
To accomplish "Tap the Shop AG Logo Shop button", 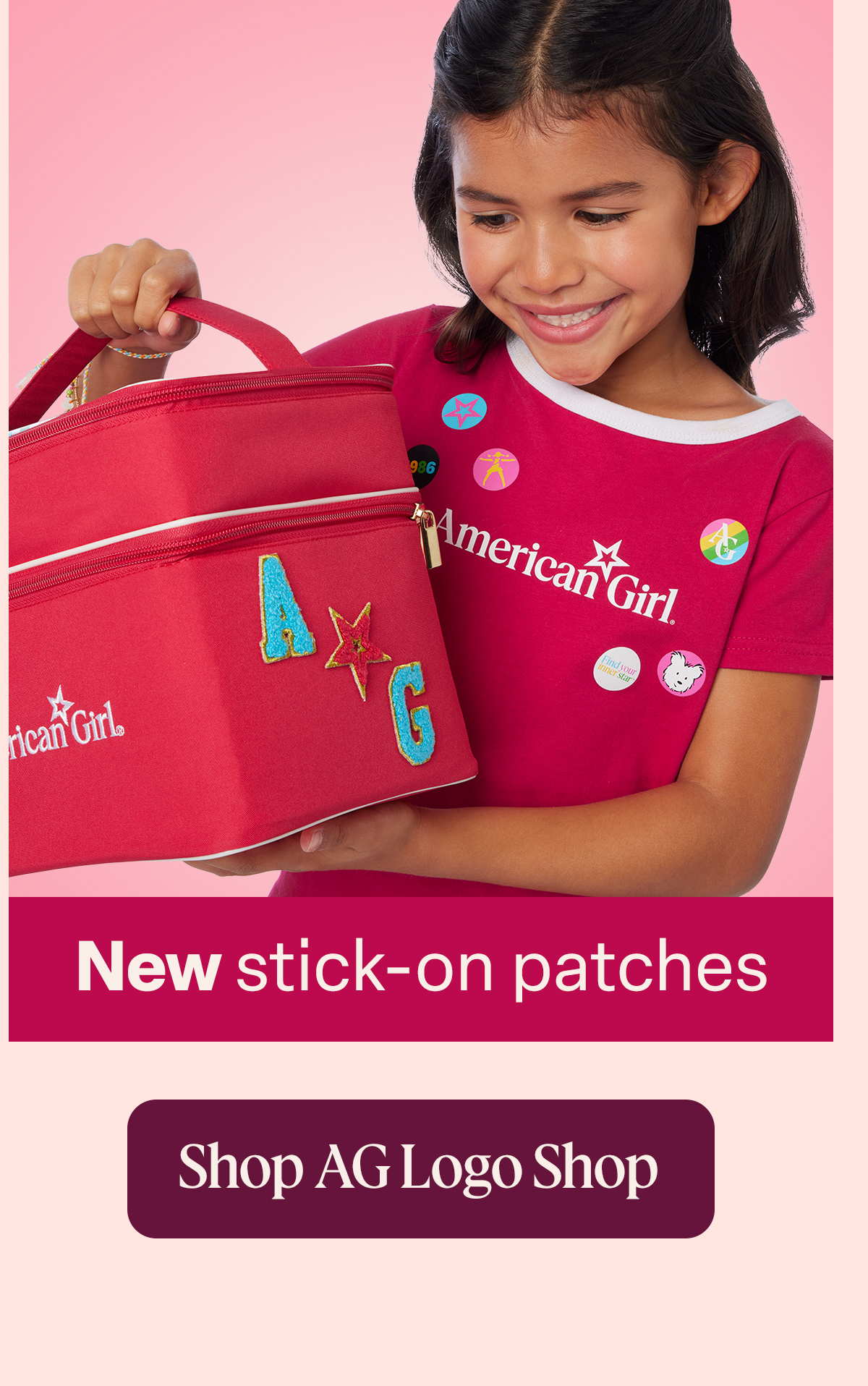I will click(420, 1168).
